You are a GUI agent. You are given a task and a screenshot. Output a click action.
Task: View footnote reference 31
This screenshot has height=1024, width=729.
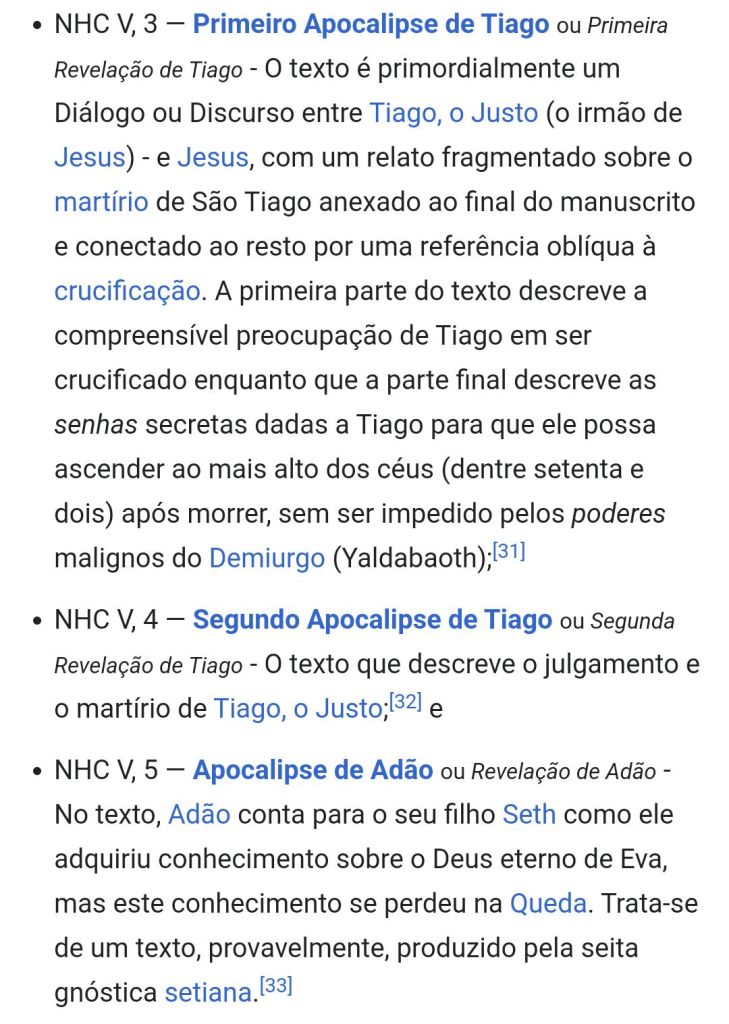(509, 552)
